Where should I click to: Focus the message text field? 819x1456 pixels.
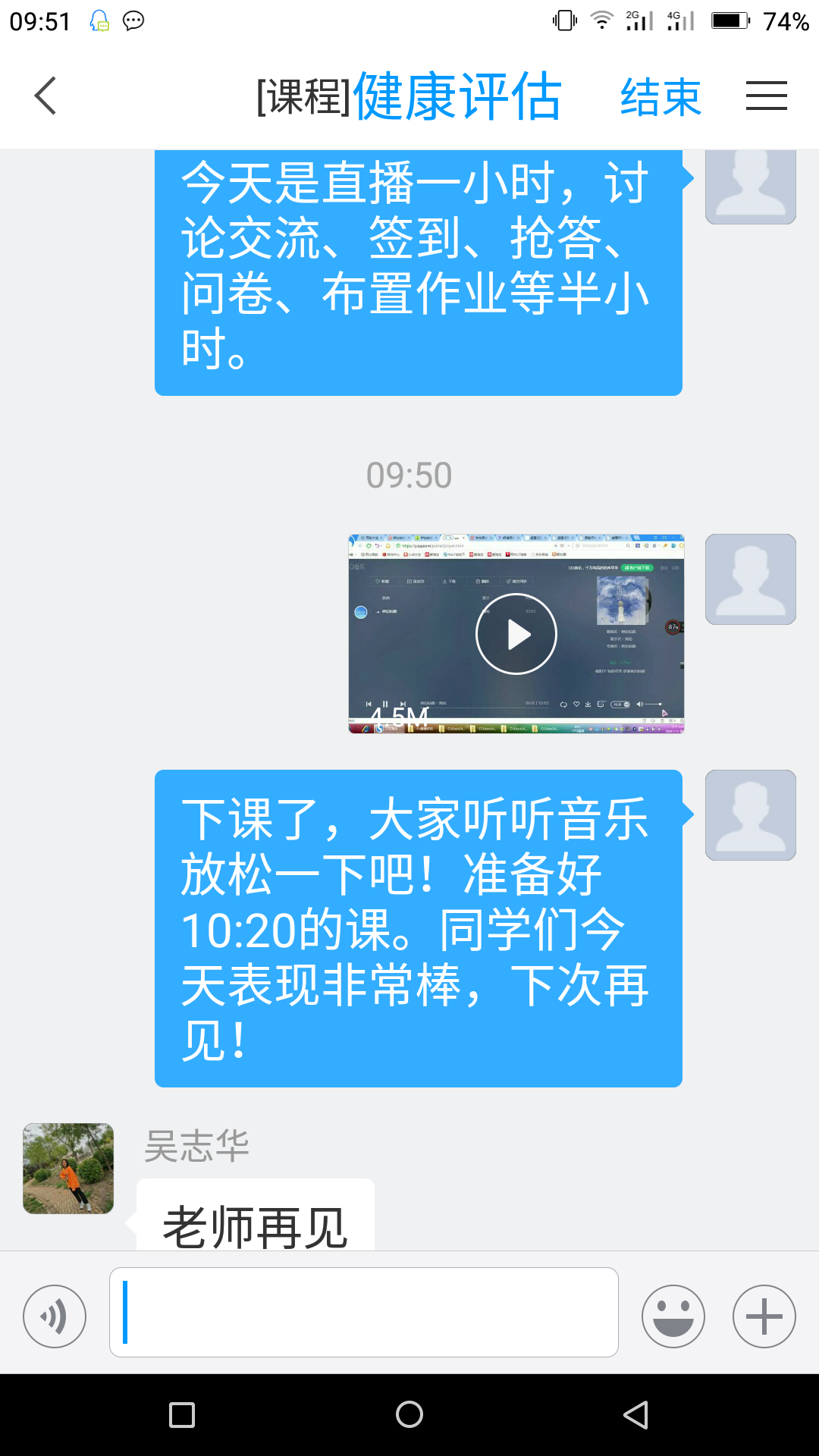(x=364, y=1312)
